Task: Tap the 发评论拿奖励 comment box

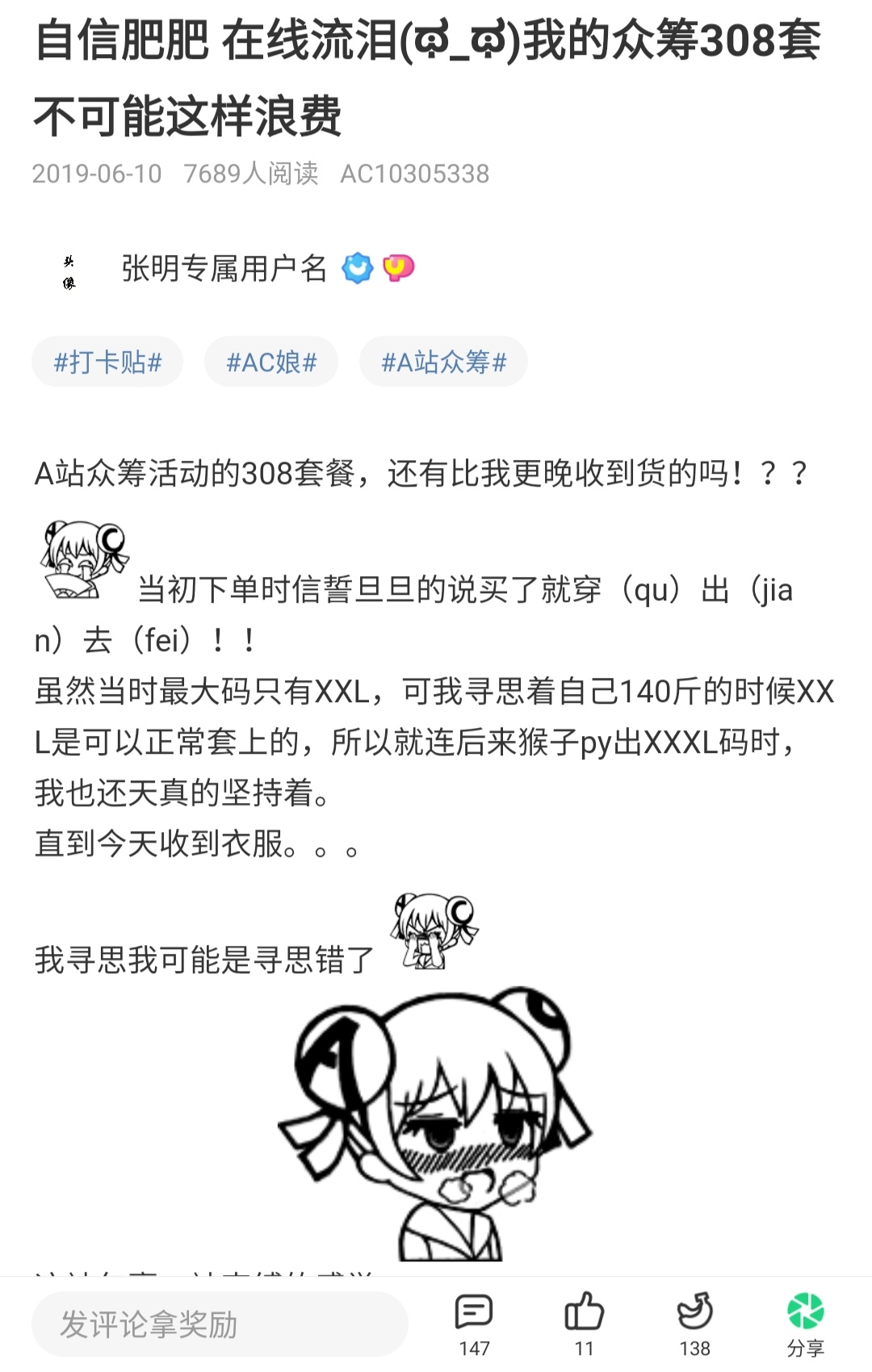Action: click(220, 1324)
